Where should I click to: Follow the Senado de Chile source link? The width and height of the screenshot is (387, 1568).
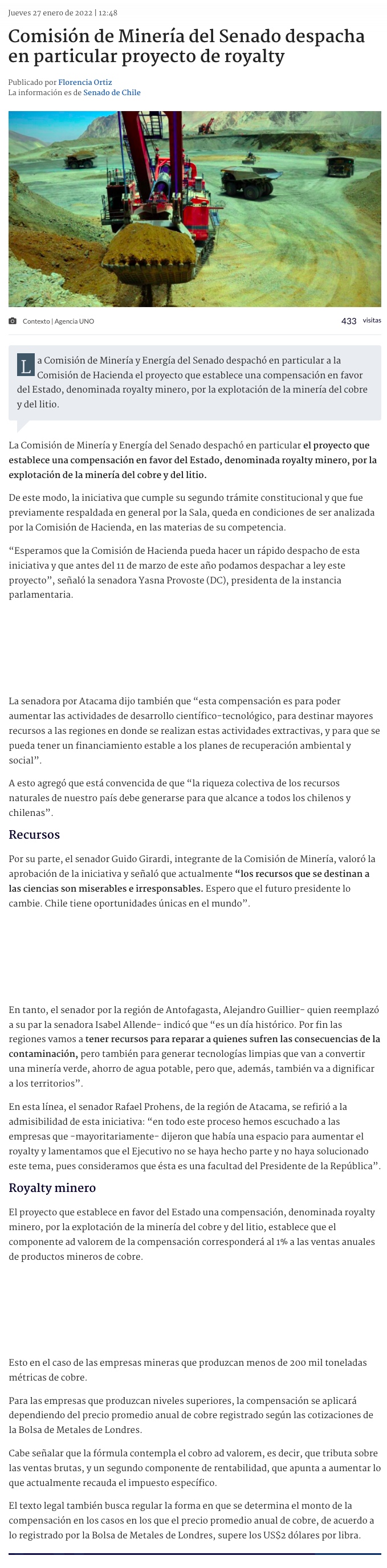click(x=111, y=92)
